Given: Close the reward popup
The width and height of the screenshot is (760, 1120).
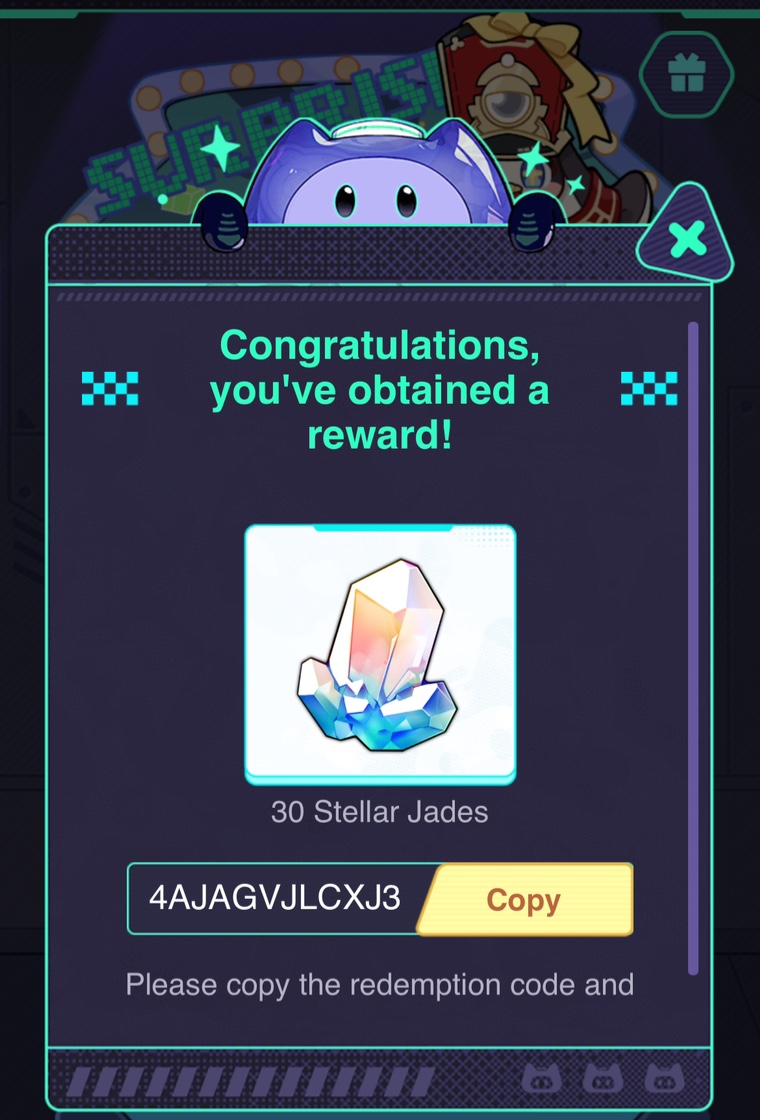Looking at the screenshot, I should coord(687,239).
